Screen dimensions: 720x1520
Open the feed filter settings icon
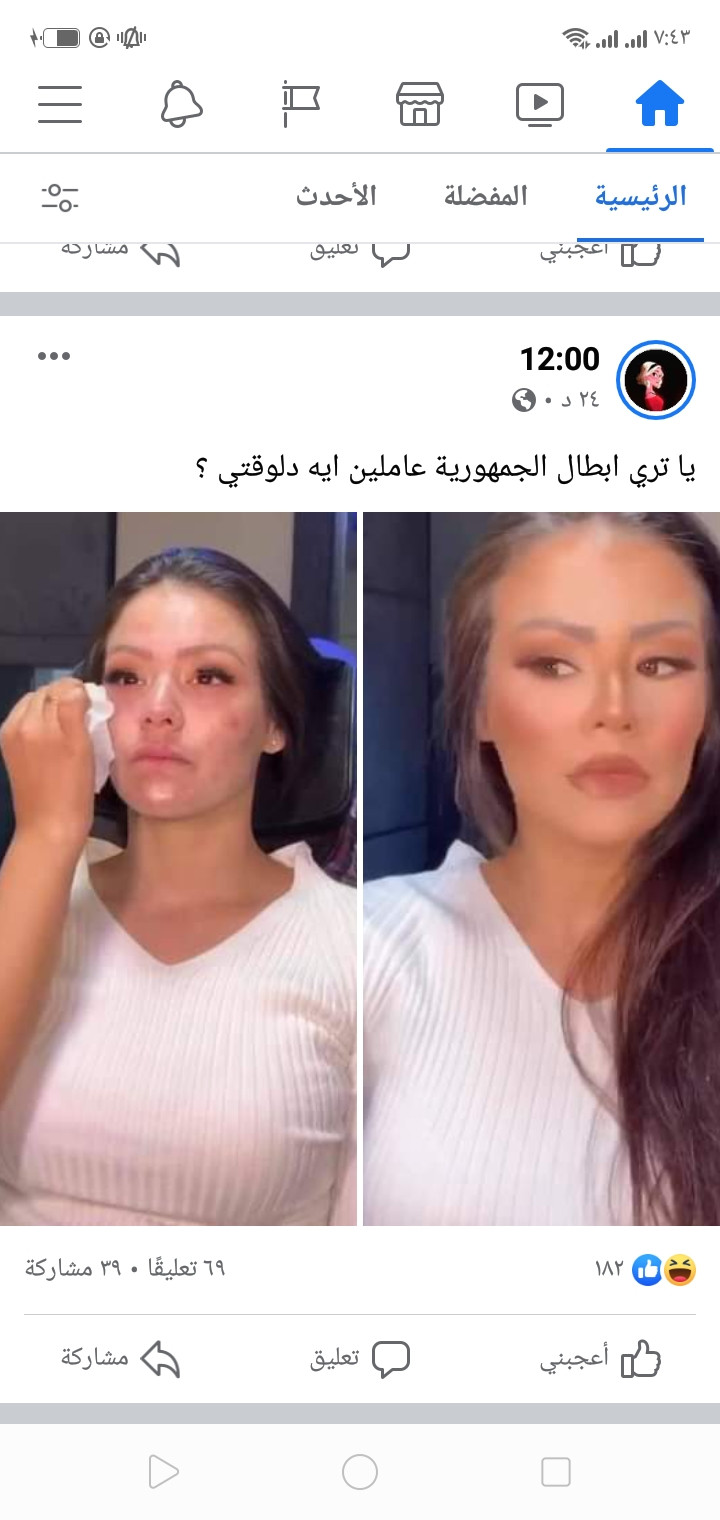pos(60,196)
